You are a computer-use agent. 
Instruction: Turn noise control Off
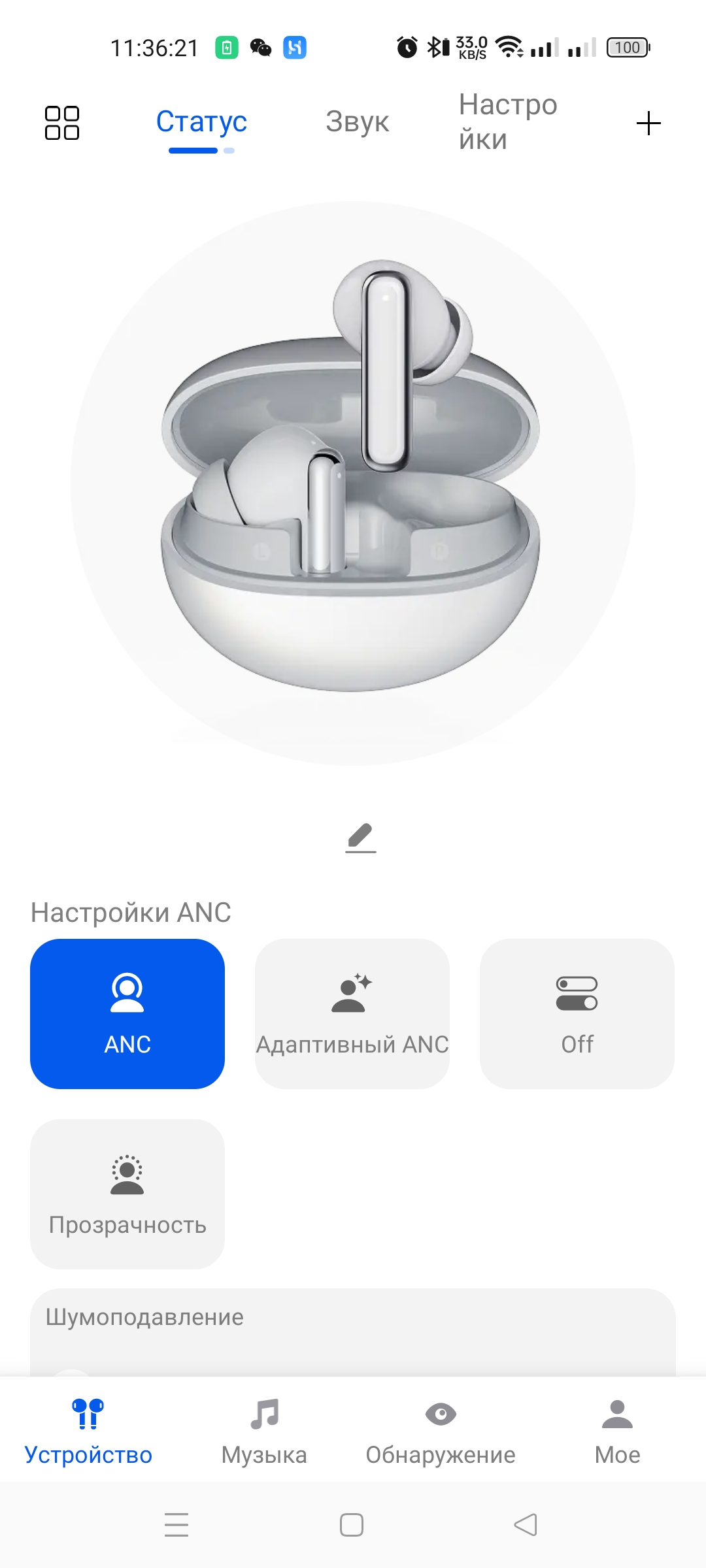(577, 1013)
